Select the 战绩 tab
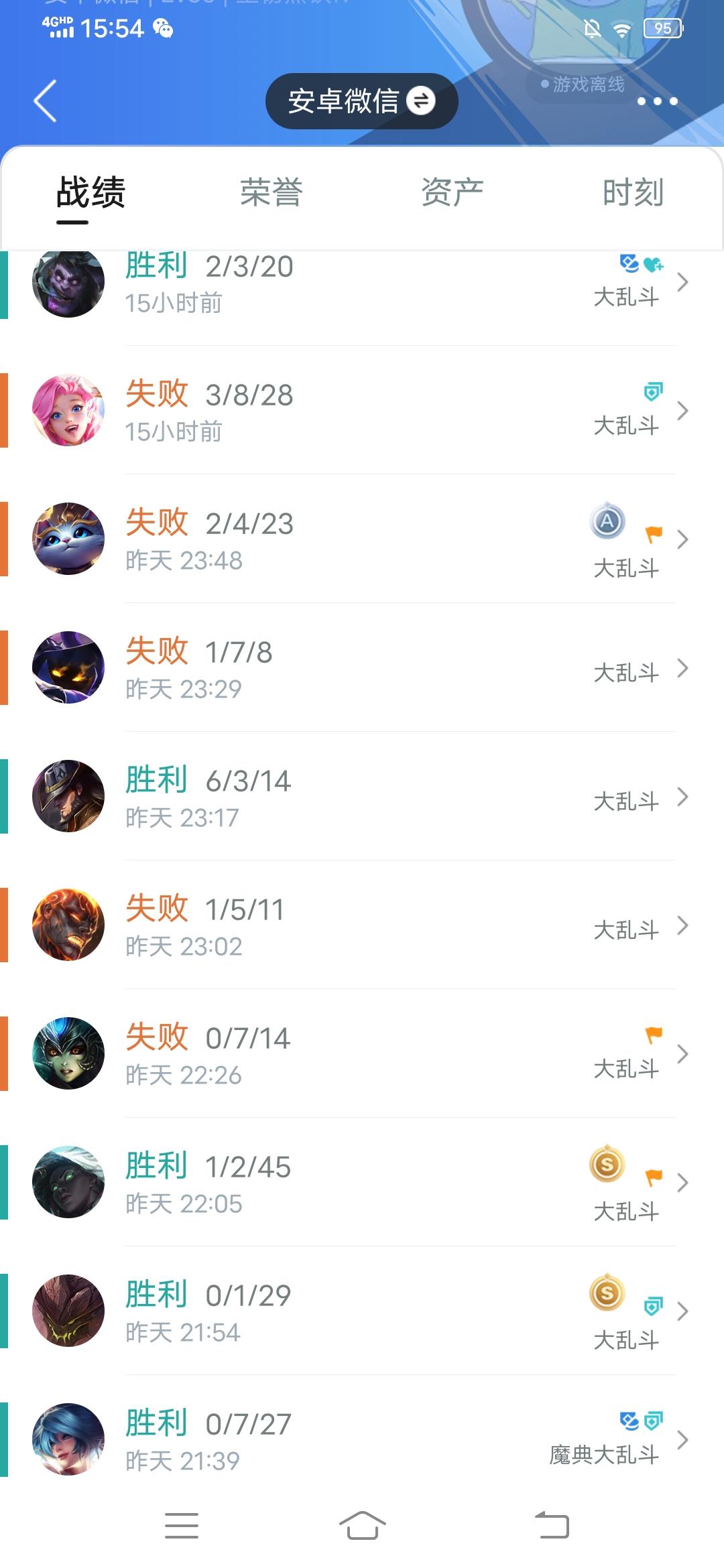 pyautogui.click(x=90, y=193)
